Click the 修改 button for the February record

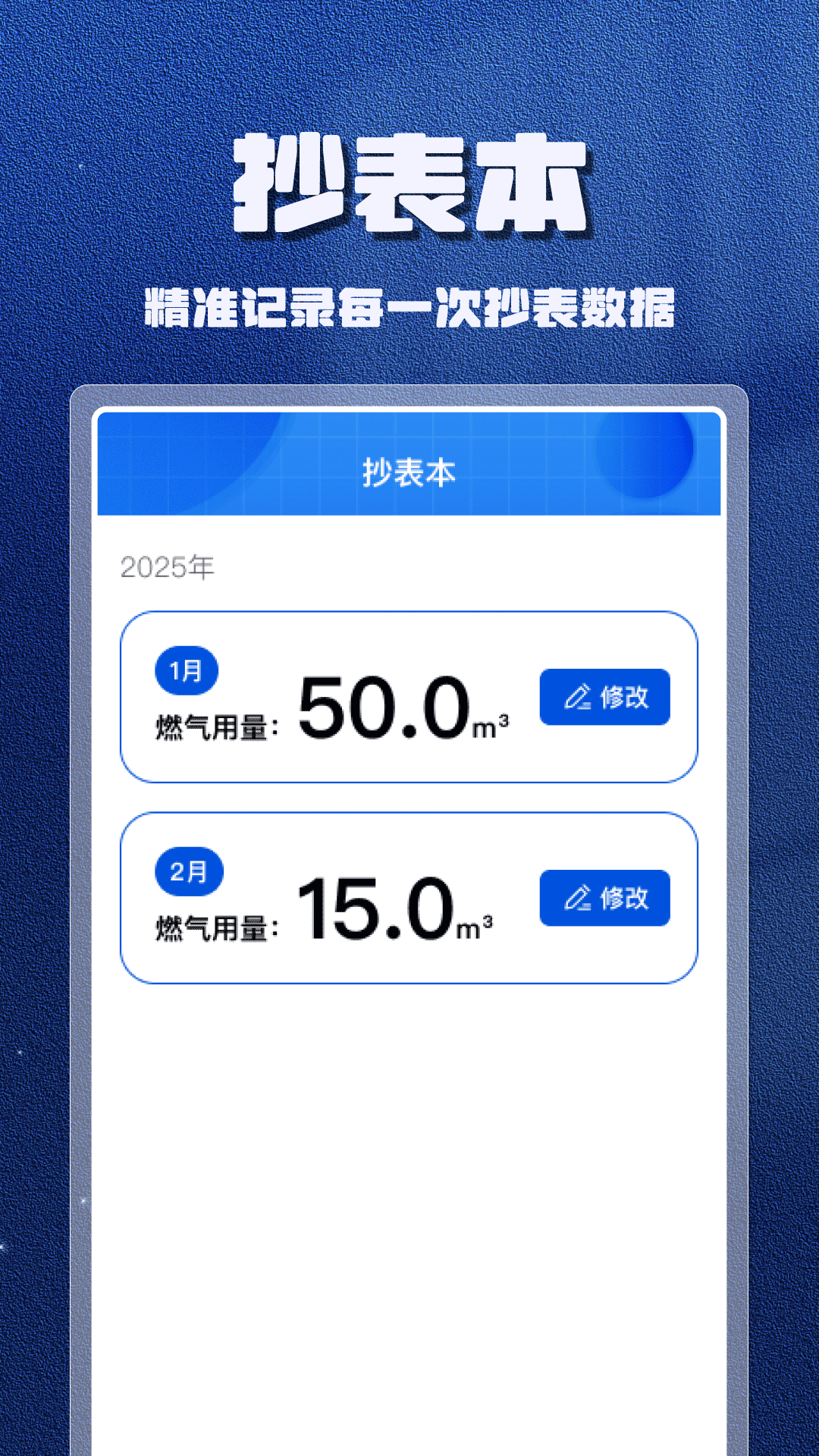(604, 898)
